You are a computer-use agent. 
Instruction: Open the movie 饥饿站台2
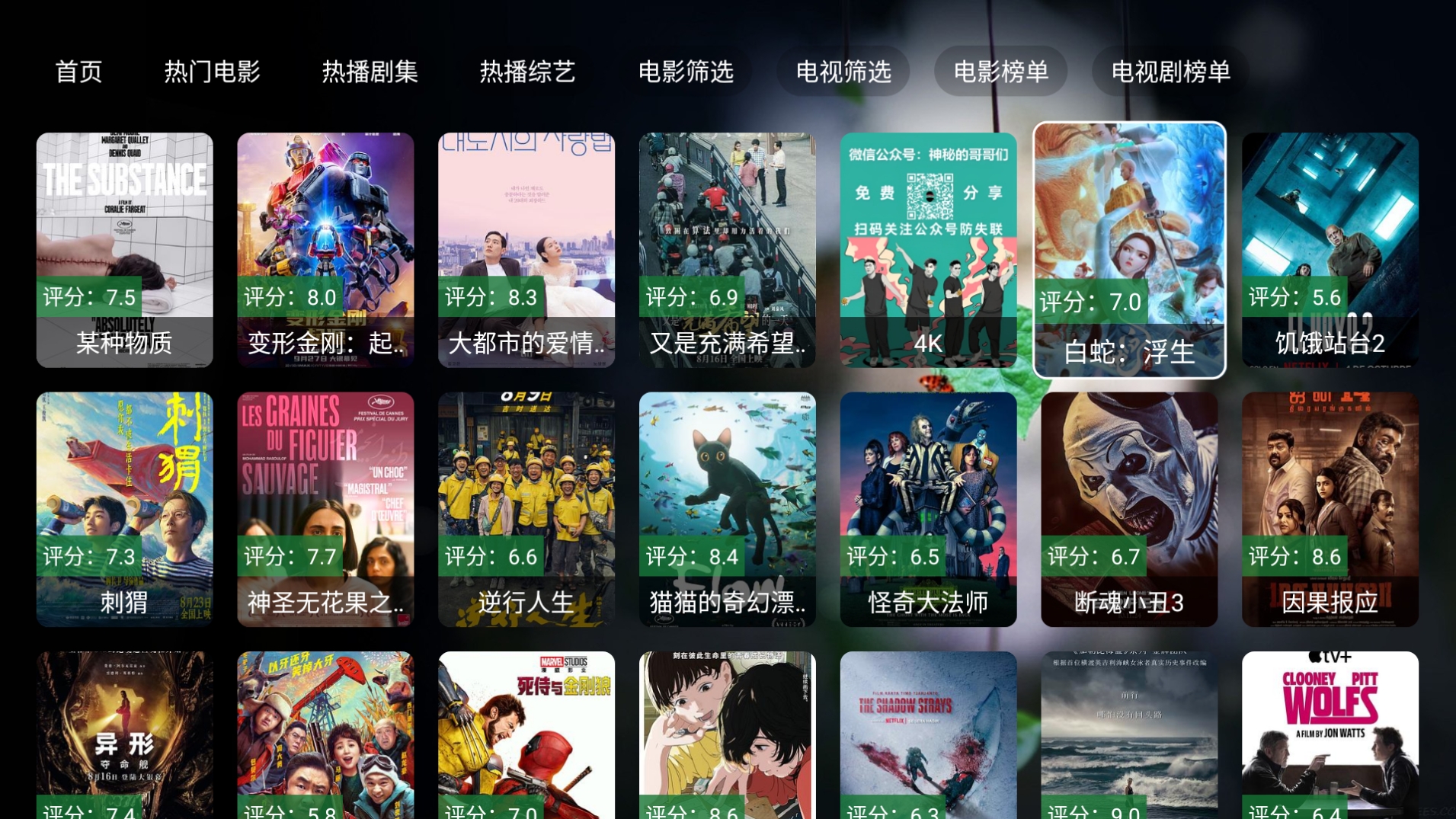click(1330, 250)
